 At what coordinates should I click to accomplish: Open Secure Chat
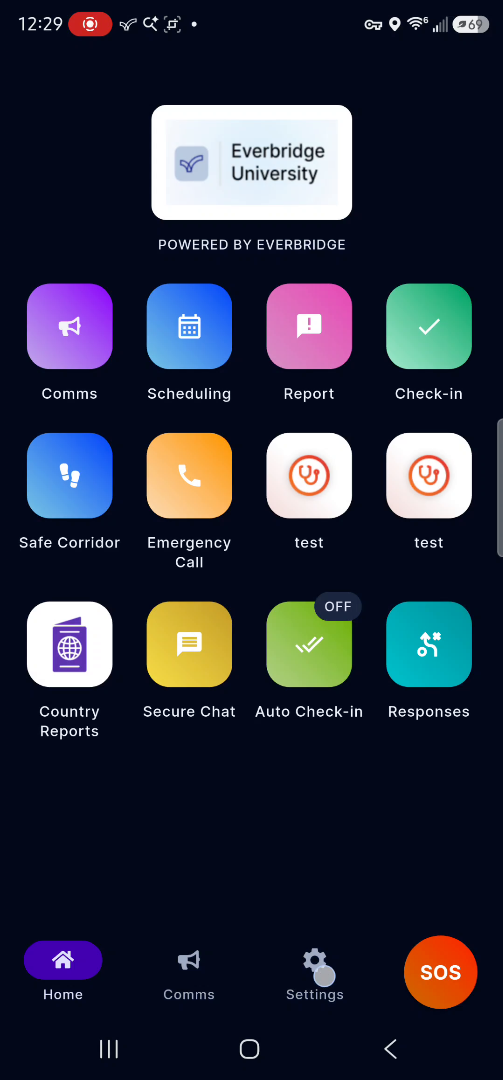click(x=189, y=644)
